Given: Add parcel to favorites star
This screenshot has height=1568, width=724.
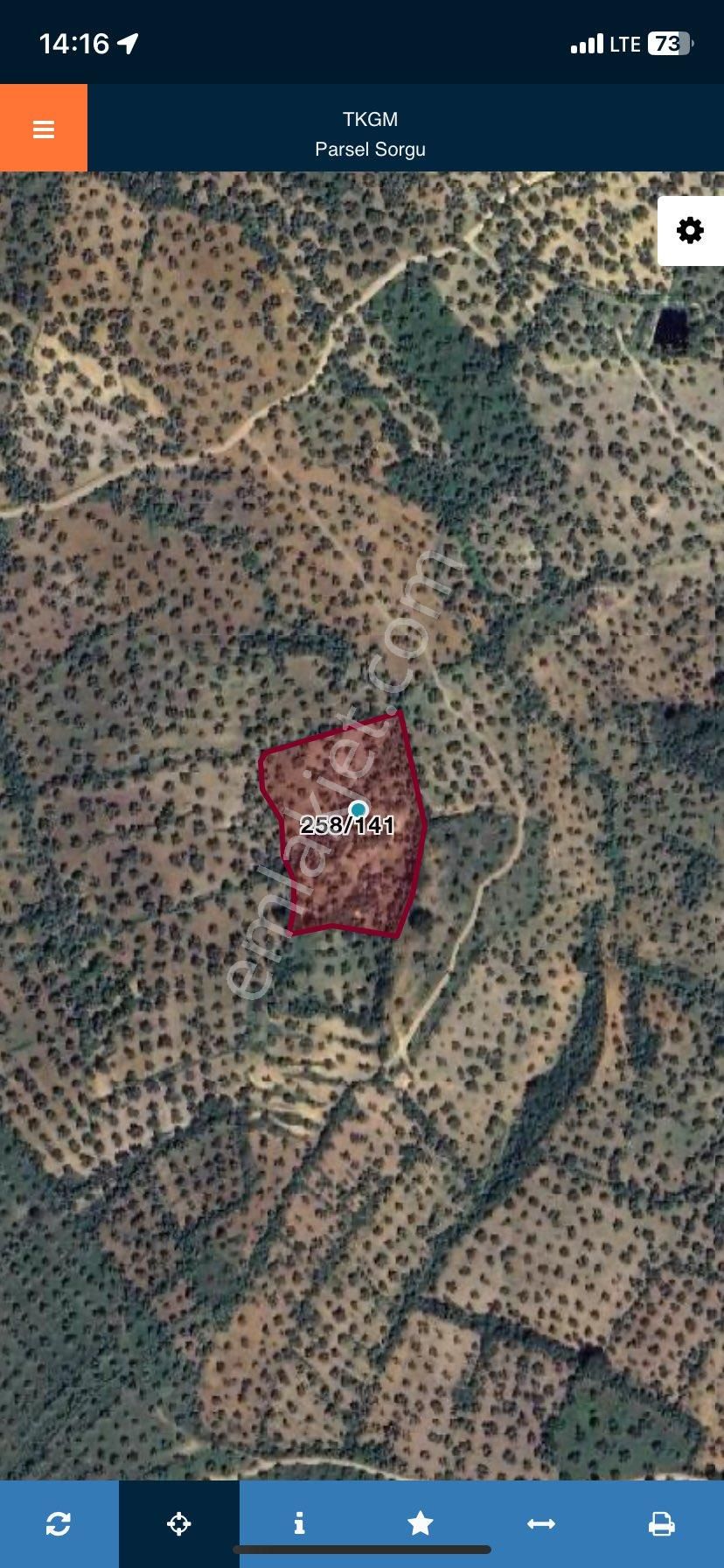Looking at the screenshot, I should [421, 1523].
